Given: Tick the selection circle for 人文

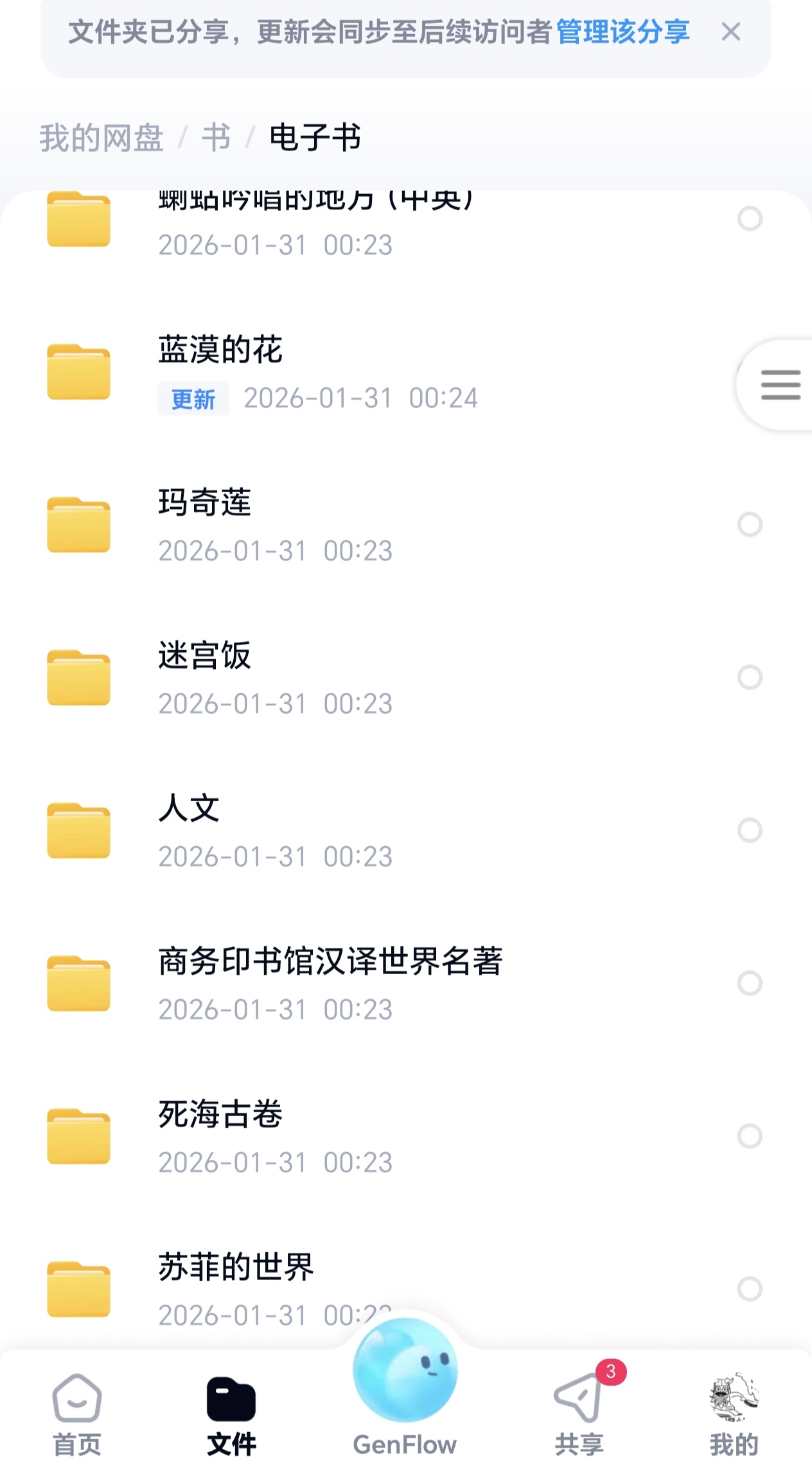Looking at the screenshot, I should [x=750, y=830].
